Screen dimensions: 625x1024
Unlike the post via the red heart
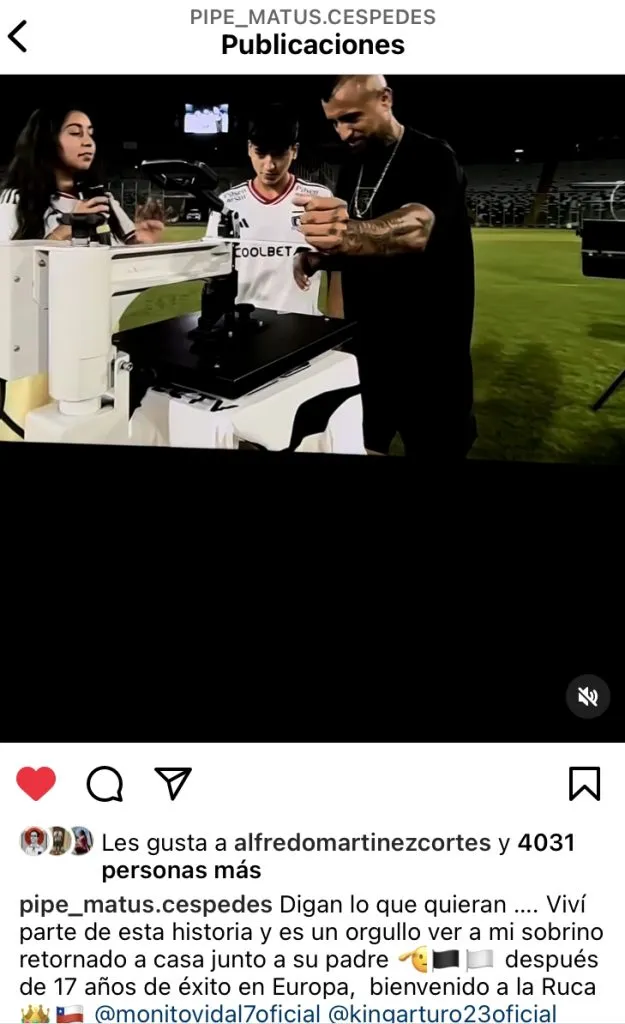37,784
